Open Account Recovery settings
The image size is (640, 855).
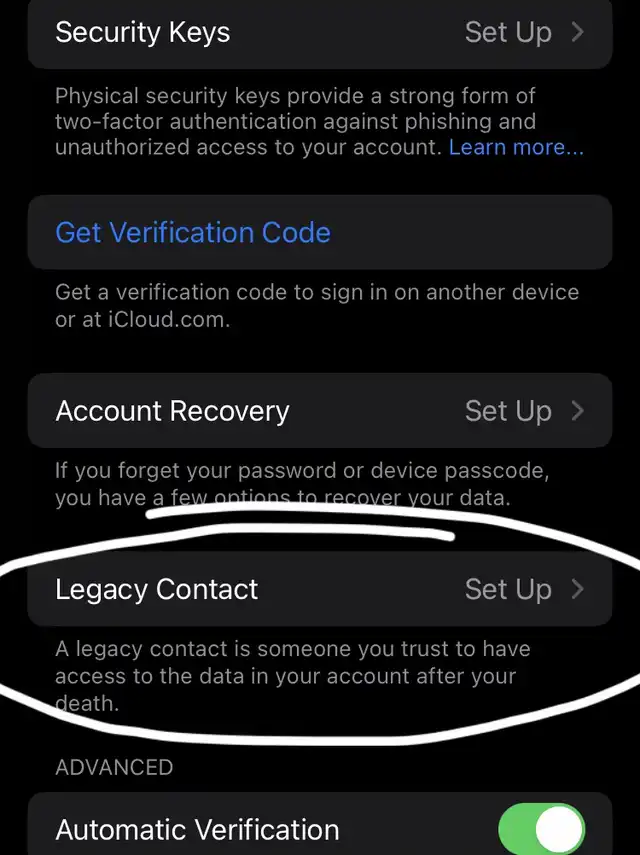pos(320,411)
